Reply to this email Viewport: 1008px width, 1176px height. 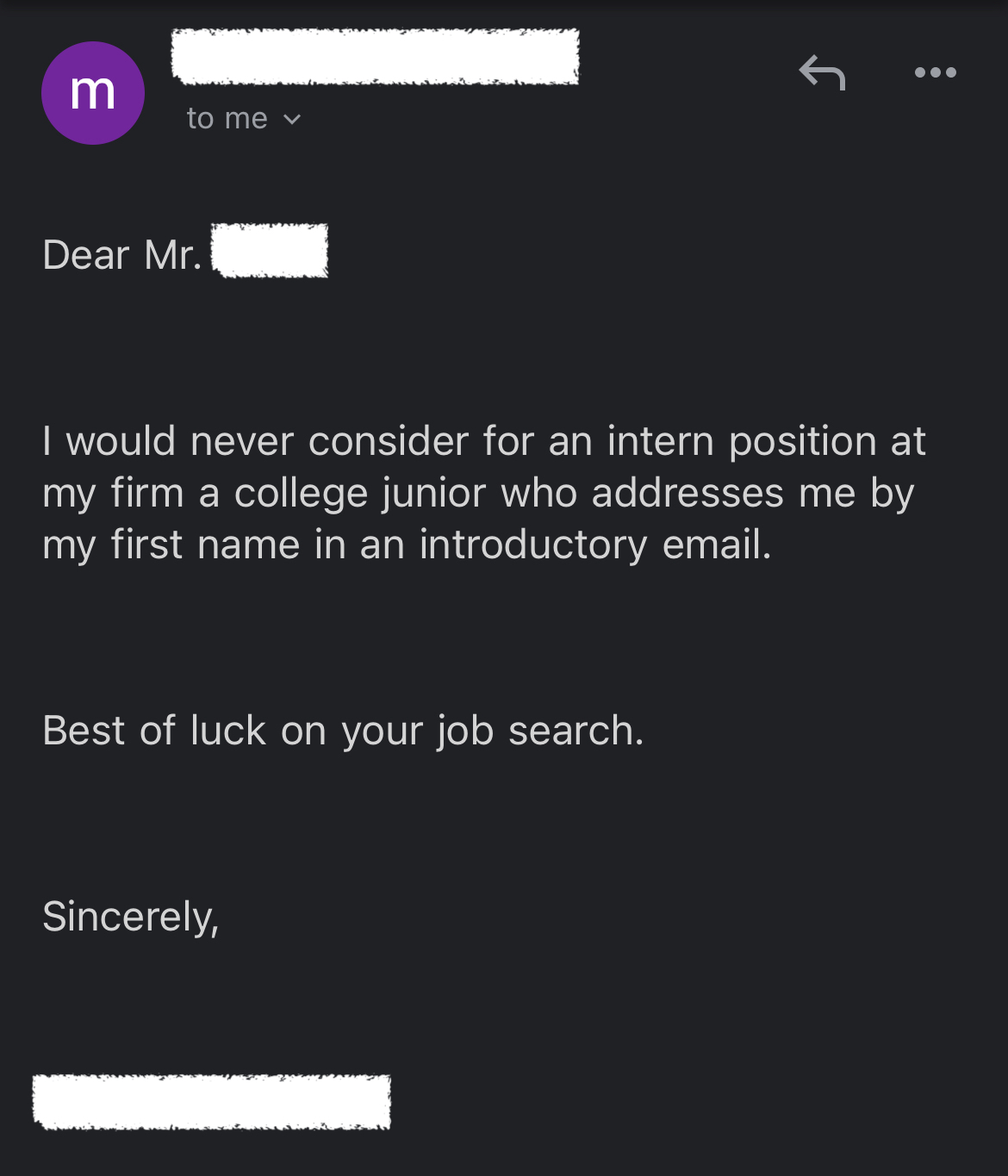[x=822, y=73]
